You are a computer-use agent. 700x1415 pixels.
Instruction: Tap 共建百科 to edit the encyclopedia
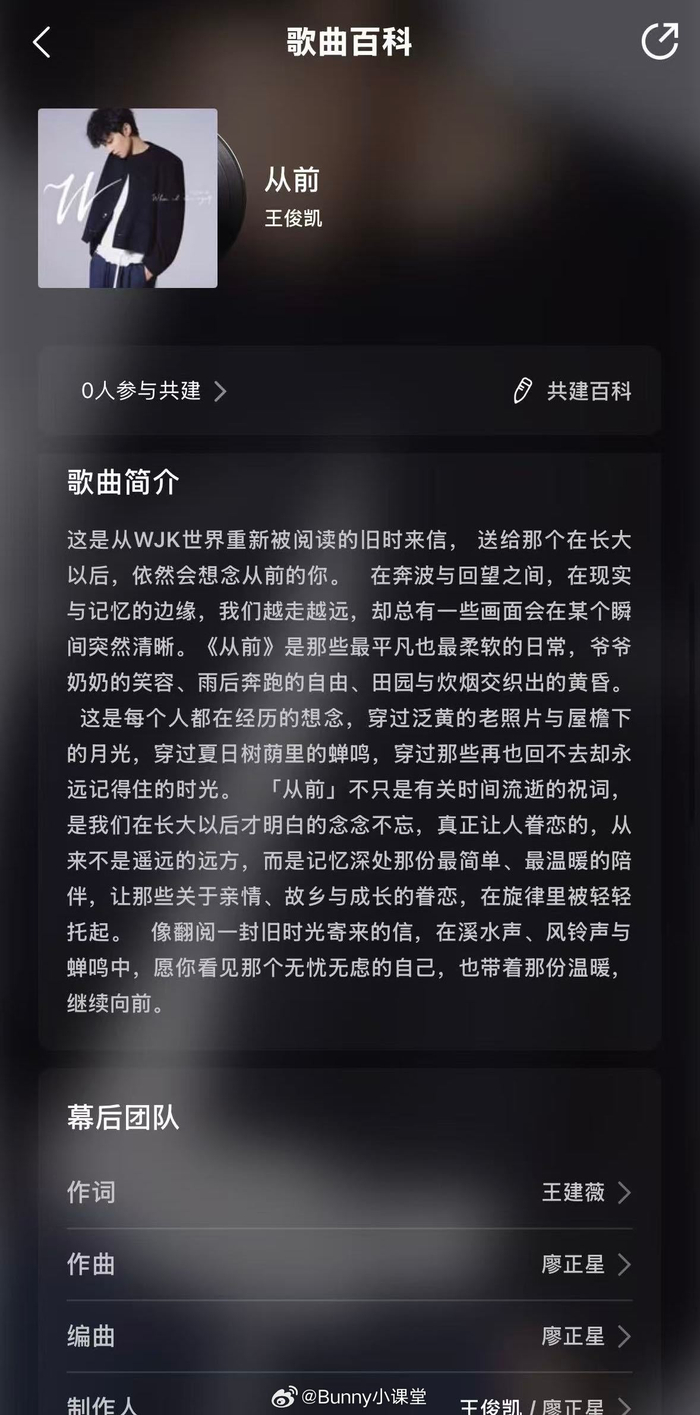pyautogui.click(x=572, y=391)
